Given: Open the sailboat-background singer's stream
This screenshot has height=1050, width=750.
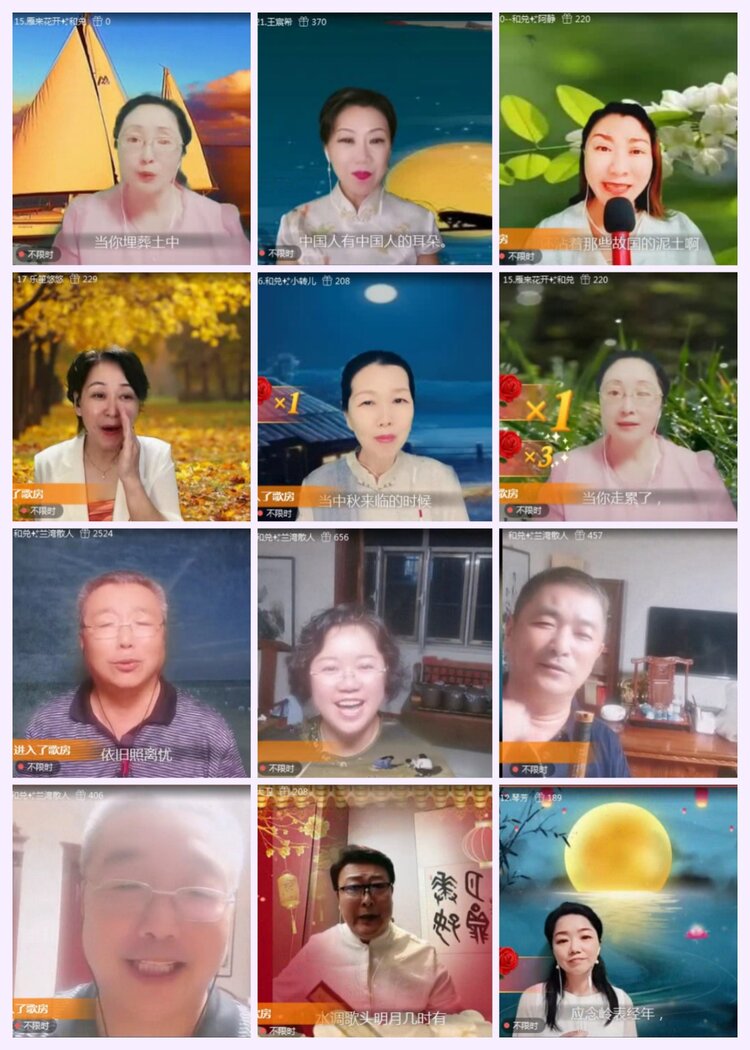Looking at the screenshot, I should click(125, 130).
